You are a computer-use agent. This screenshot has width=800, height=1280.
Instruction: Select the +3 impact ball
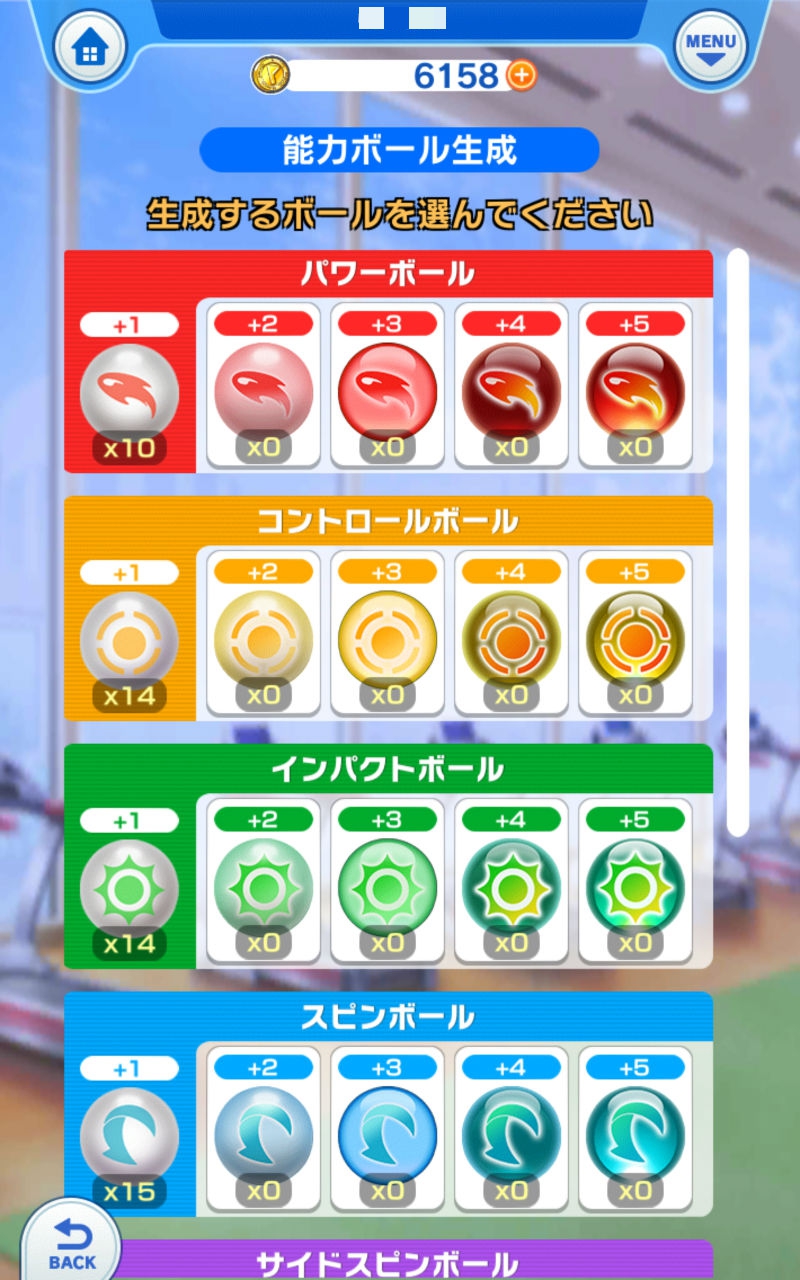point(387,883)
